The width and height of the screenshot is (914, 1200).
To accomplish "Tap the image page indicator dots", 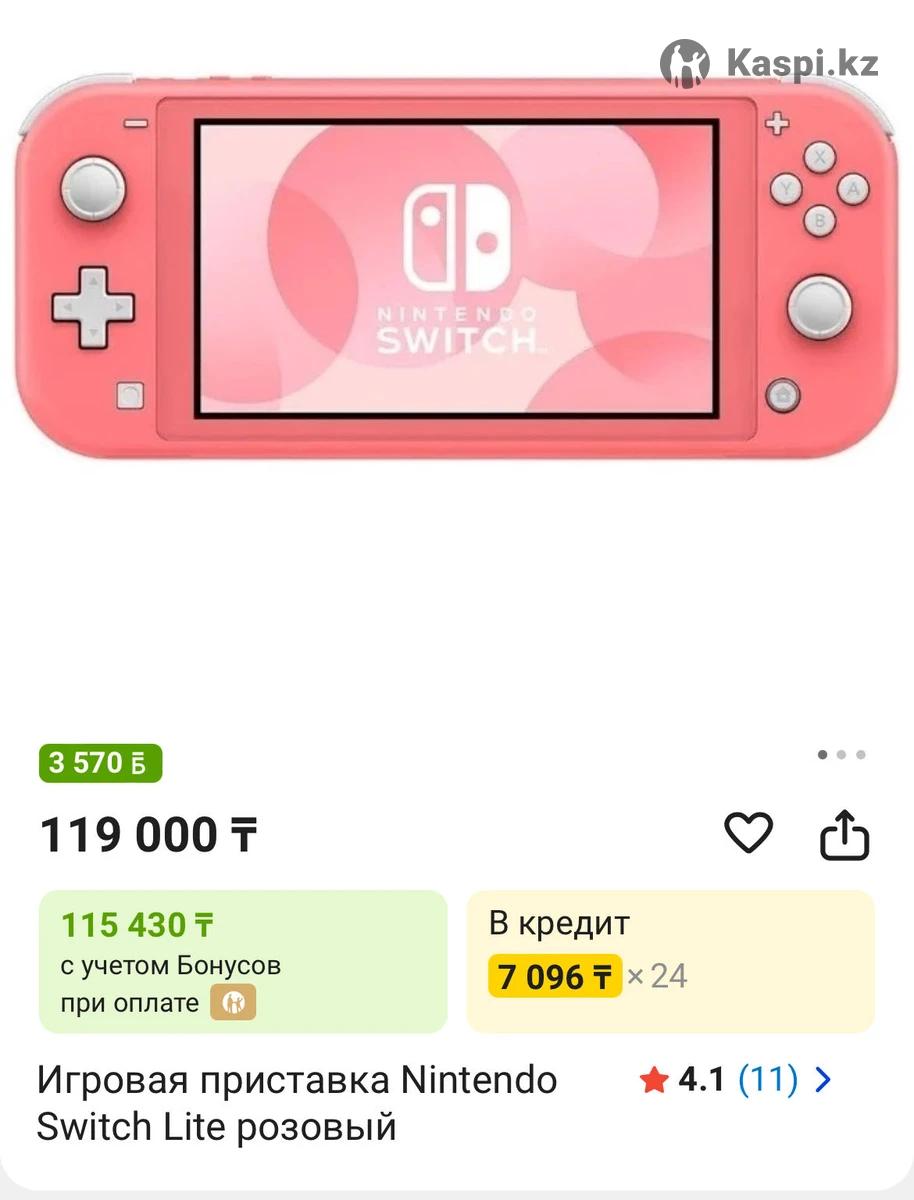I will point(841,755).
